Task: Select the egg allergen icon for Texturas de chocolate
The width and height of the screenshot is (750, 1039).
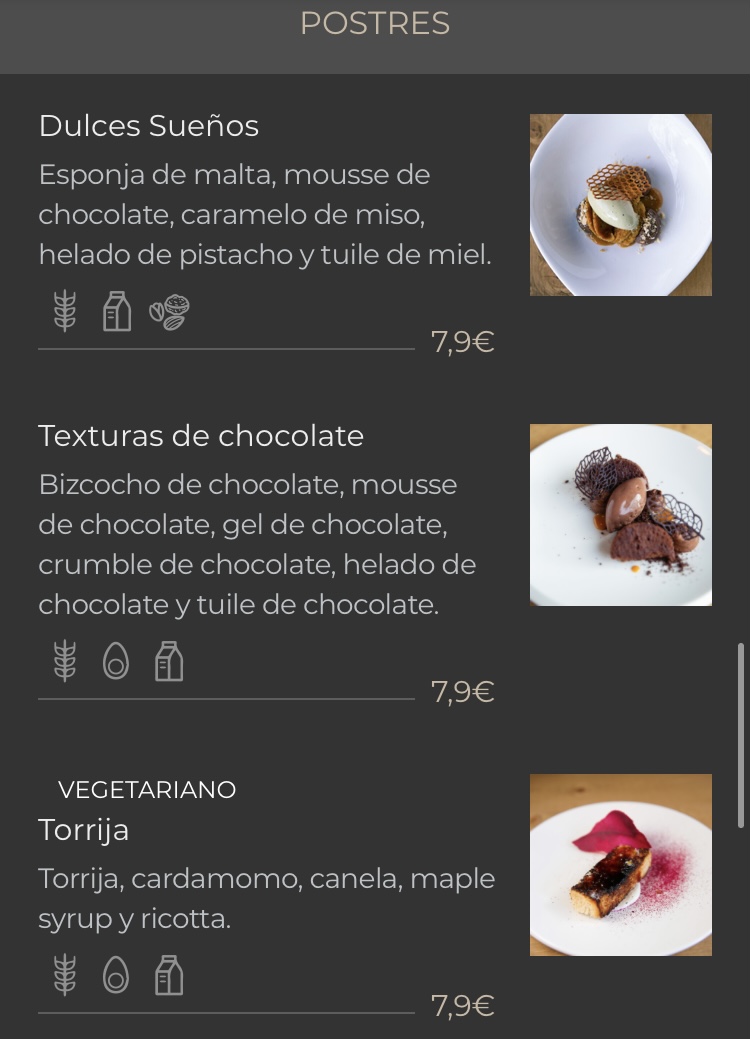Action: [116, 661]
